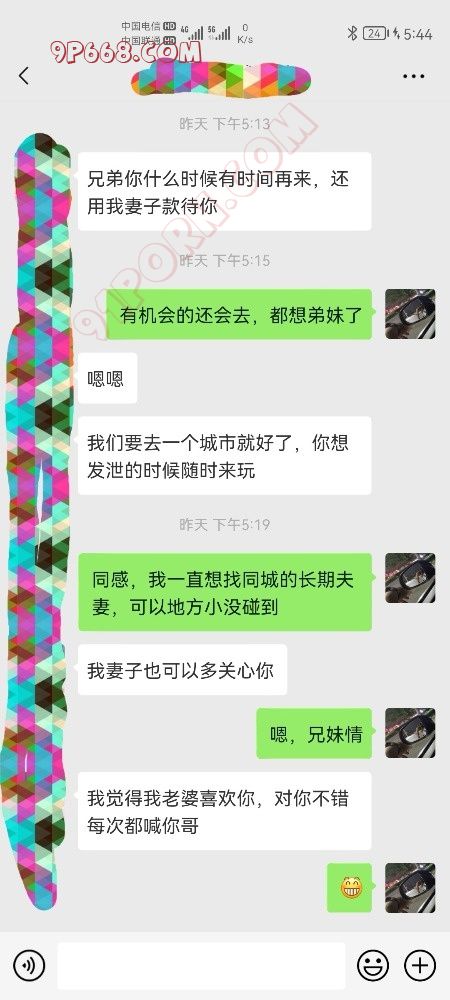The image size is (450, 1000).
Task: Open the three-dot chat options menu
Action: (x=414, y=77)
